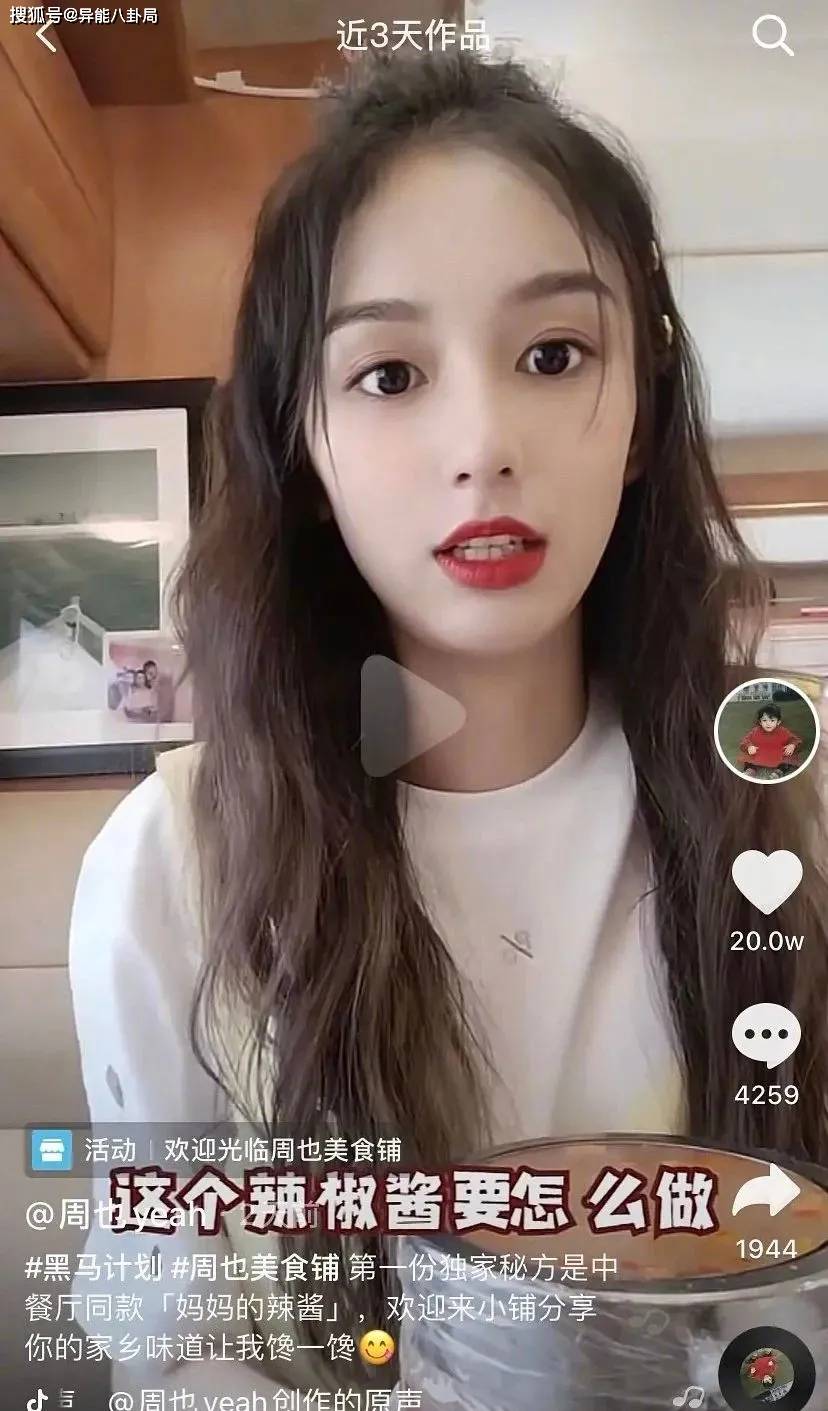Resume the video with the play button
The image size is (828, 1411).
[x=412, y=716]
